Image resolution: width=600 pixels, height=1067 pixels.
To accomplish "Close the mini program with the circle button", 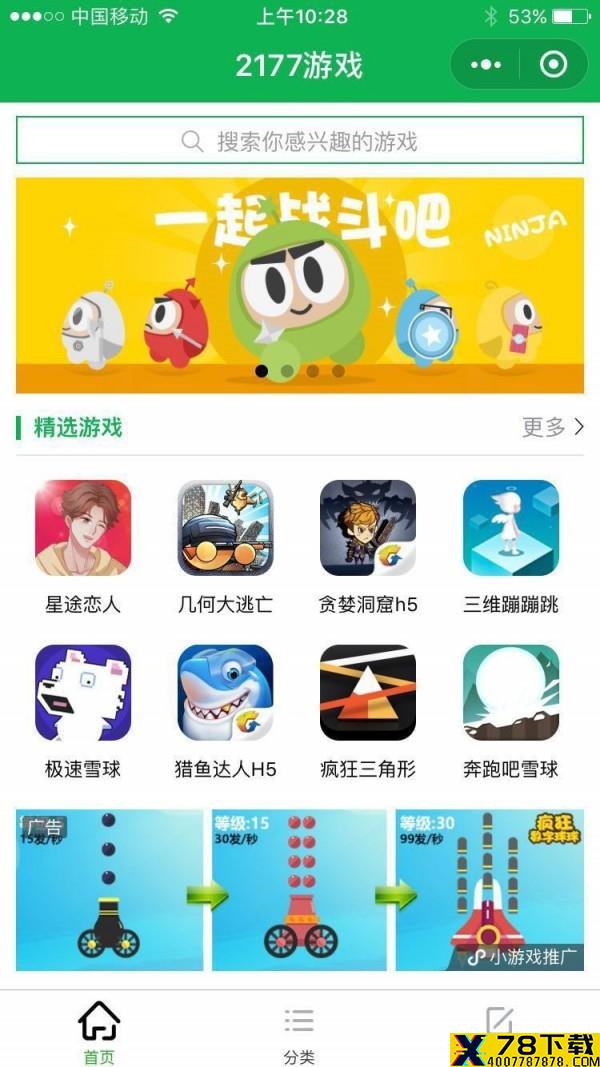I will pyautogui.click(x=553, y=65).
